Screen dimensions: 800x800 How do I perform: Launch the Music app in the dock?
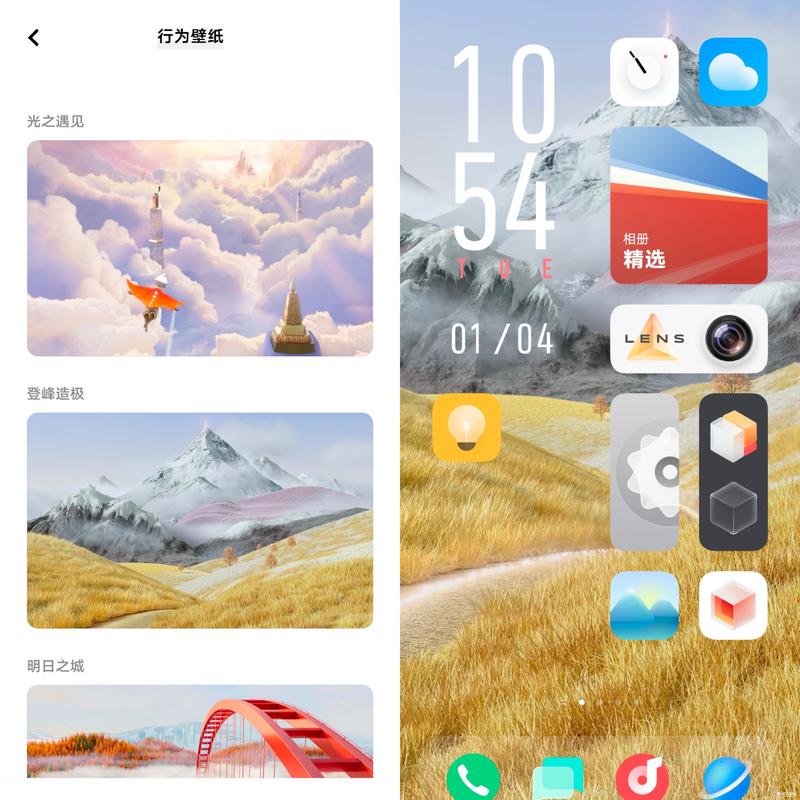(x=642, y=778)
